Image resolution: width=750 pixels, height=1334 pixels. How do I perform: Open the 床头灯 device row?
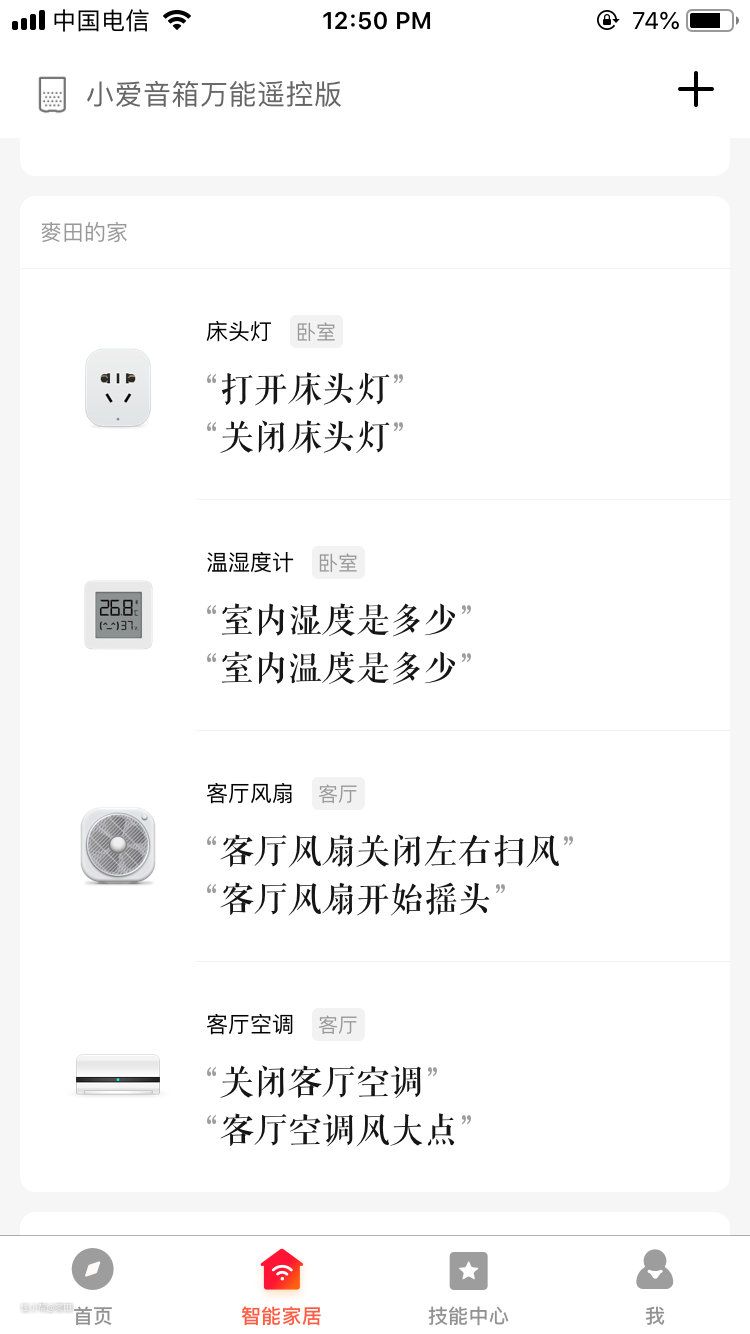(x=375, y=387)
